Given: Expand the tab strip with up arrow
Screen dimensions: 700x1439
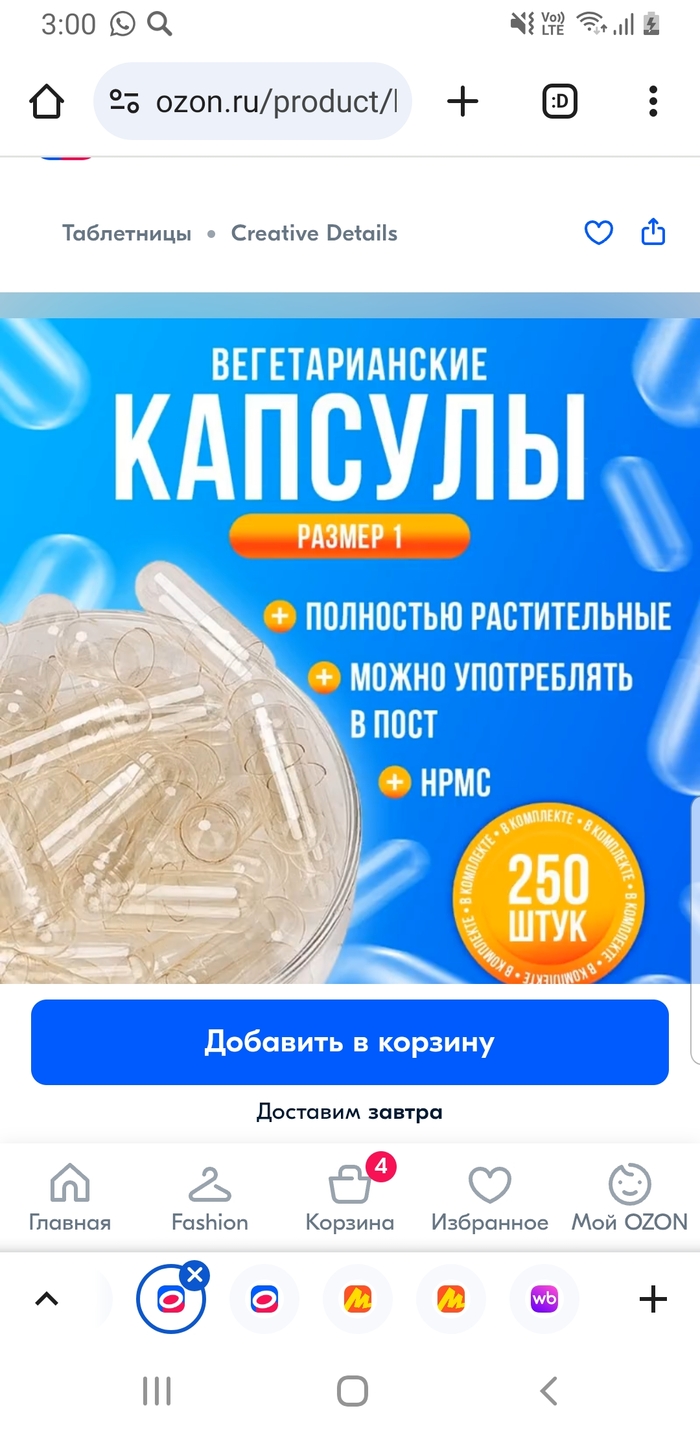Looking at the screenshot, I should pos(46,1299).
